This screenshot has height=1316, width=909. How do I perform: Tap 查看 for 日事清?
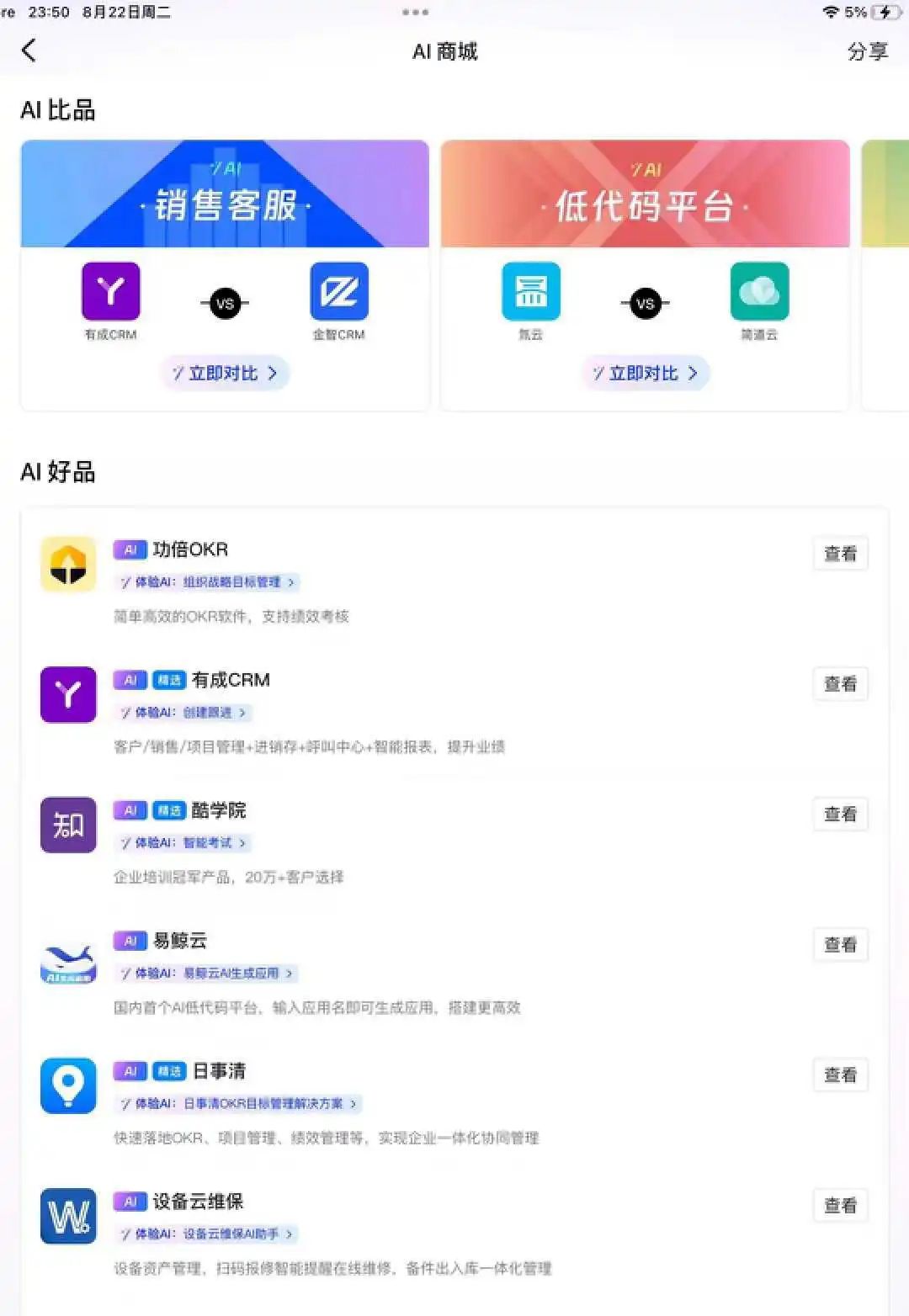(x=840, y=1075)
